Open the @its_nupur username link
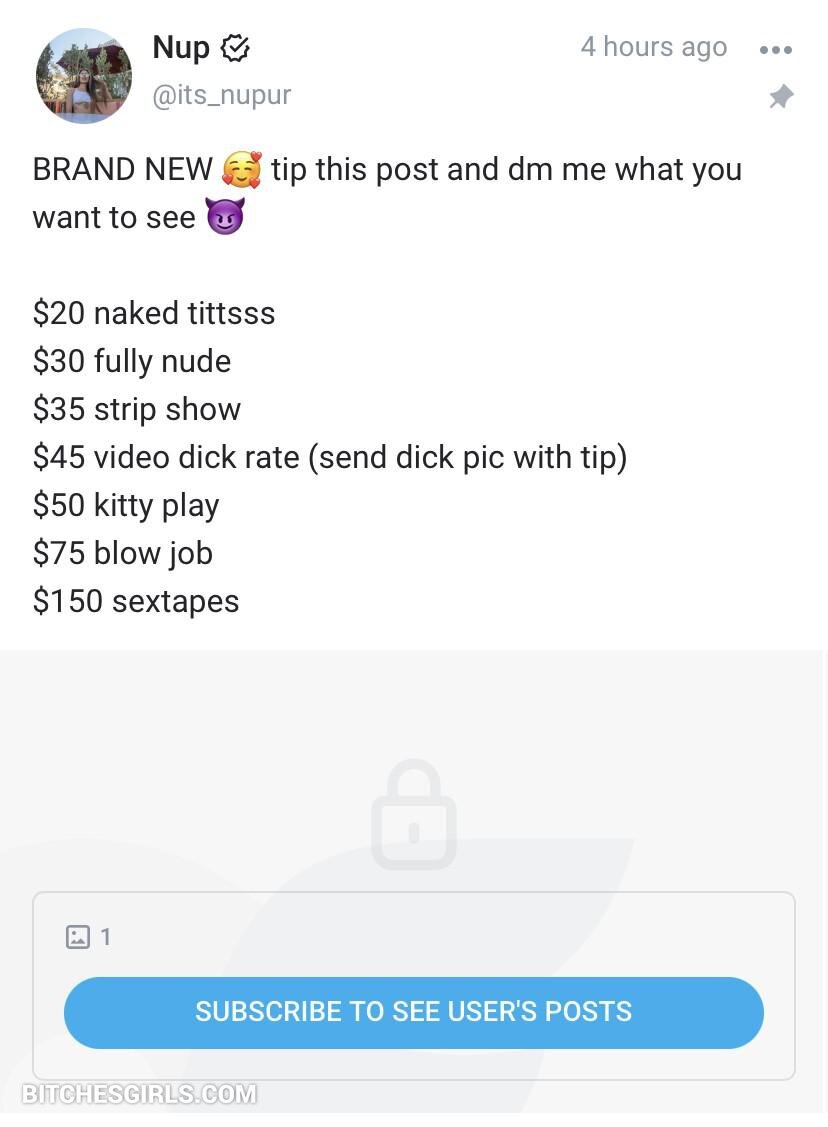Screen dimensions: 828x1127 (x=221, y=96)
